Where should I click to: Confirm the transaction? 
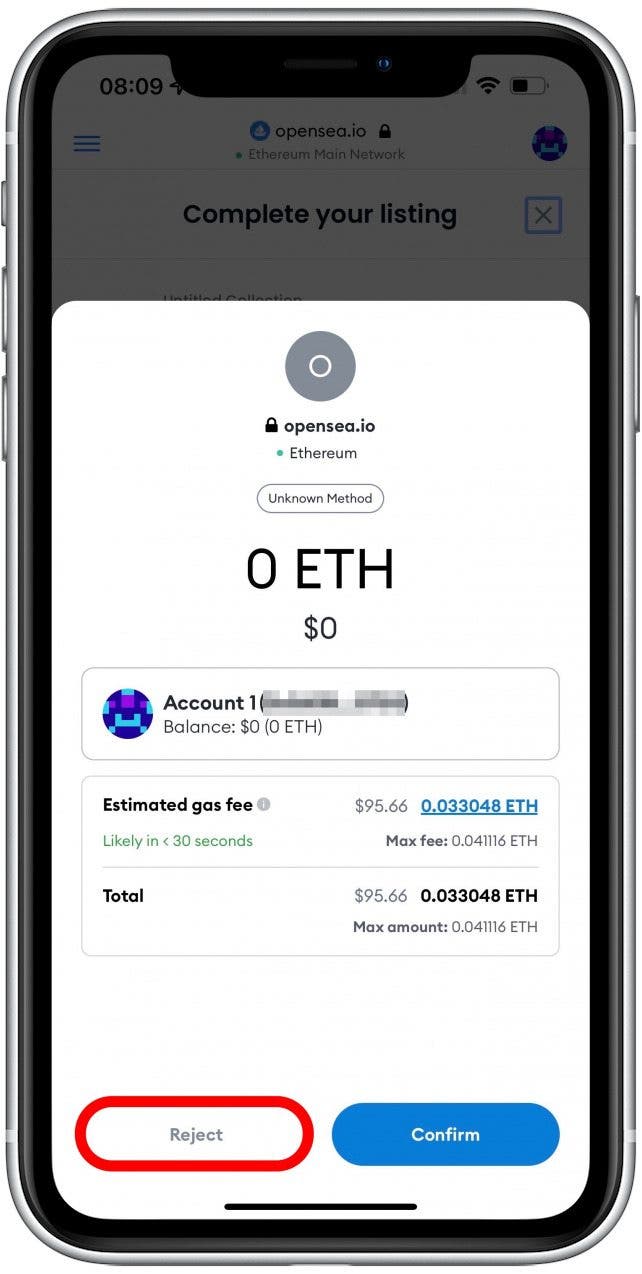coord(445,1134)
